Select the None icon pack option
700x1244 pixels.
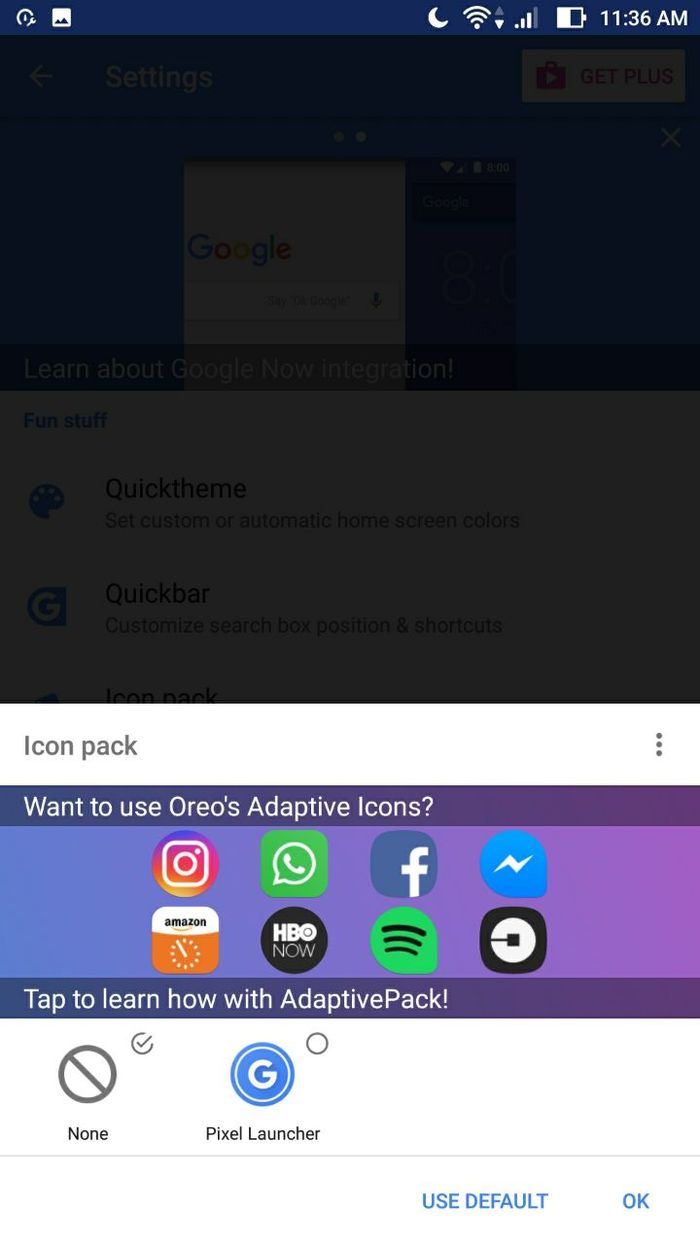(88, 1088)
